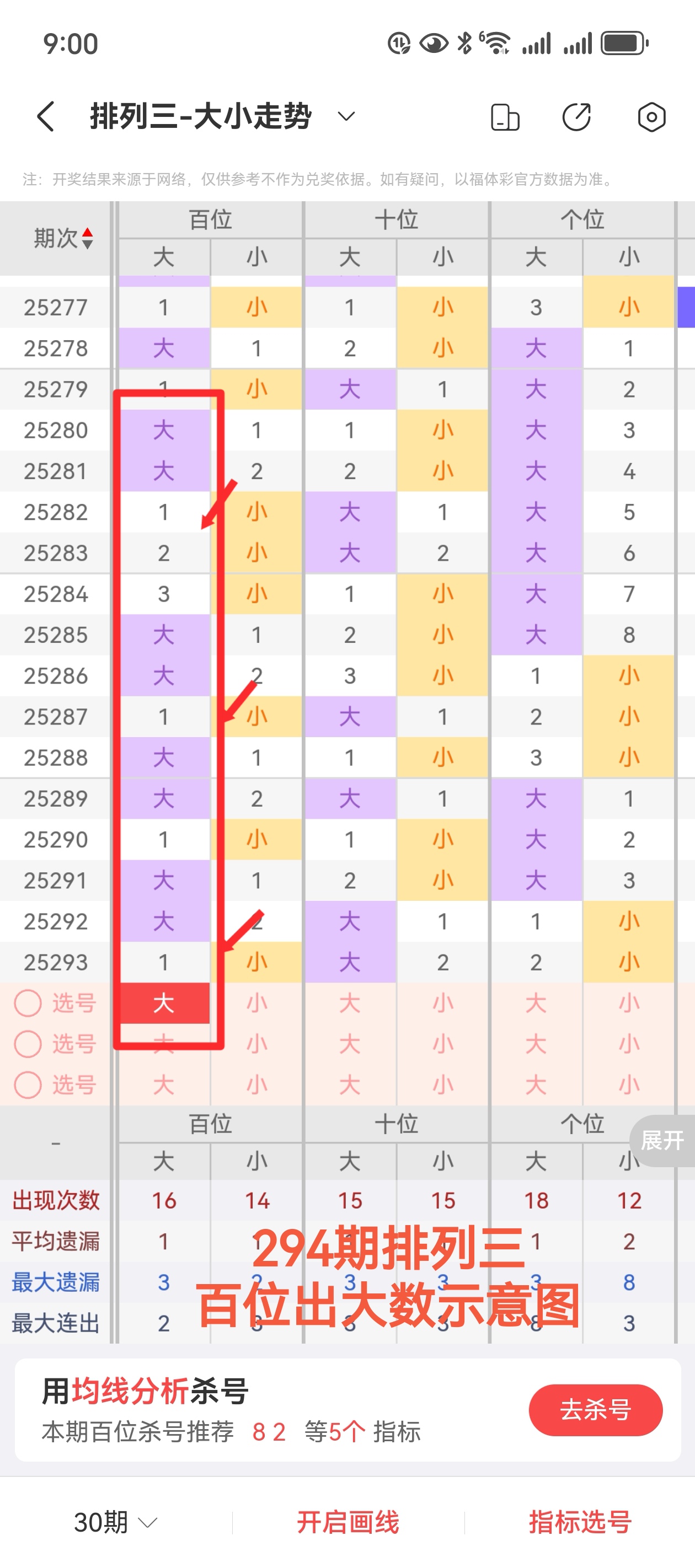Image resolution: width=695 pixels, height=1568 pixels.
Task: Select the highlighted 百位 大 in first 选号 row
Action: click(164, 1002)
